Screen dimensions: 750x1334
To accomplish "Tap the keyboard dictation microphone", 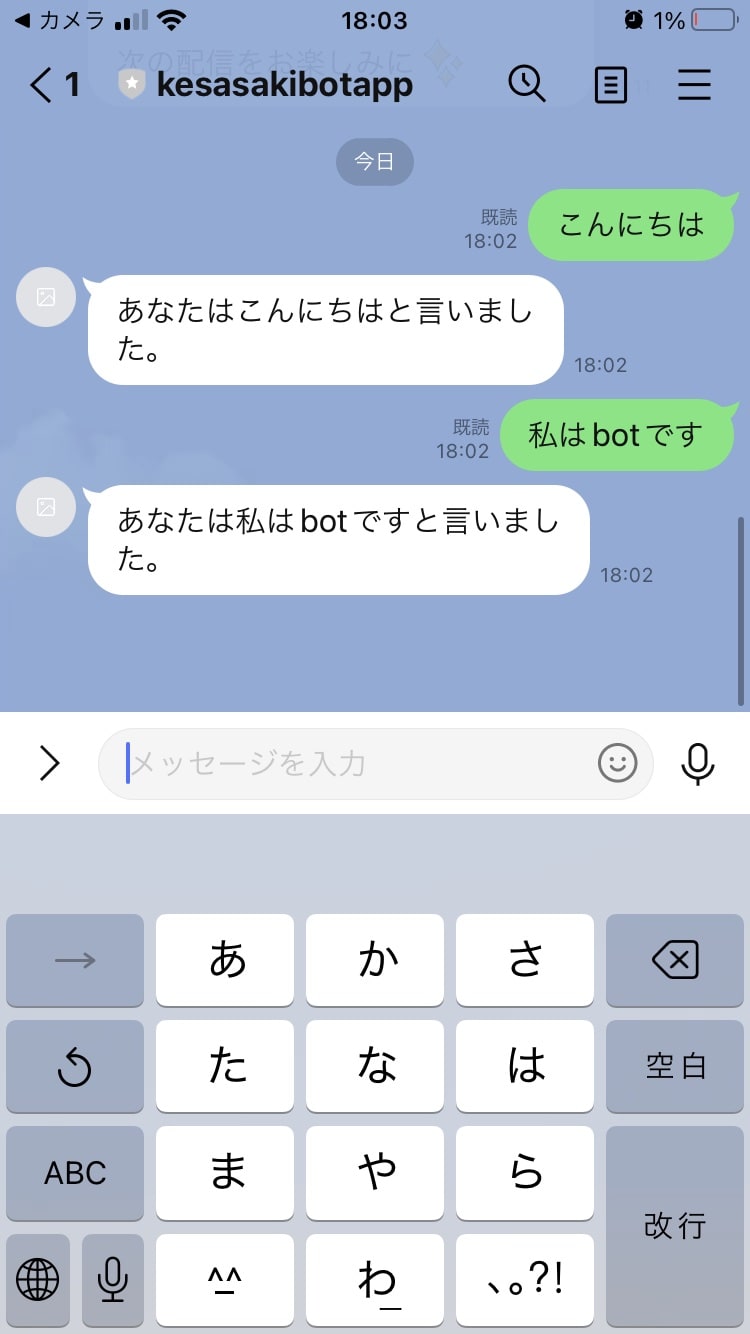I will coord(113,1279).
